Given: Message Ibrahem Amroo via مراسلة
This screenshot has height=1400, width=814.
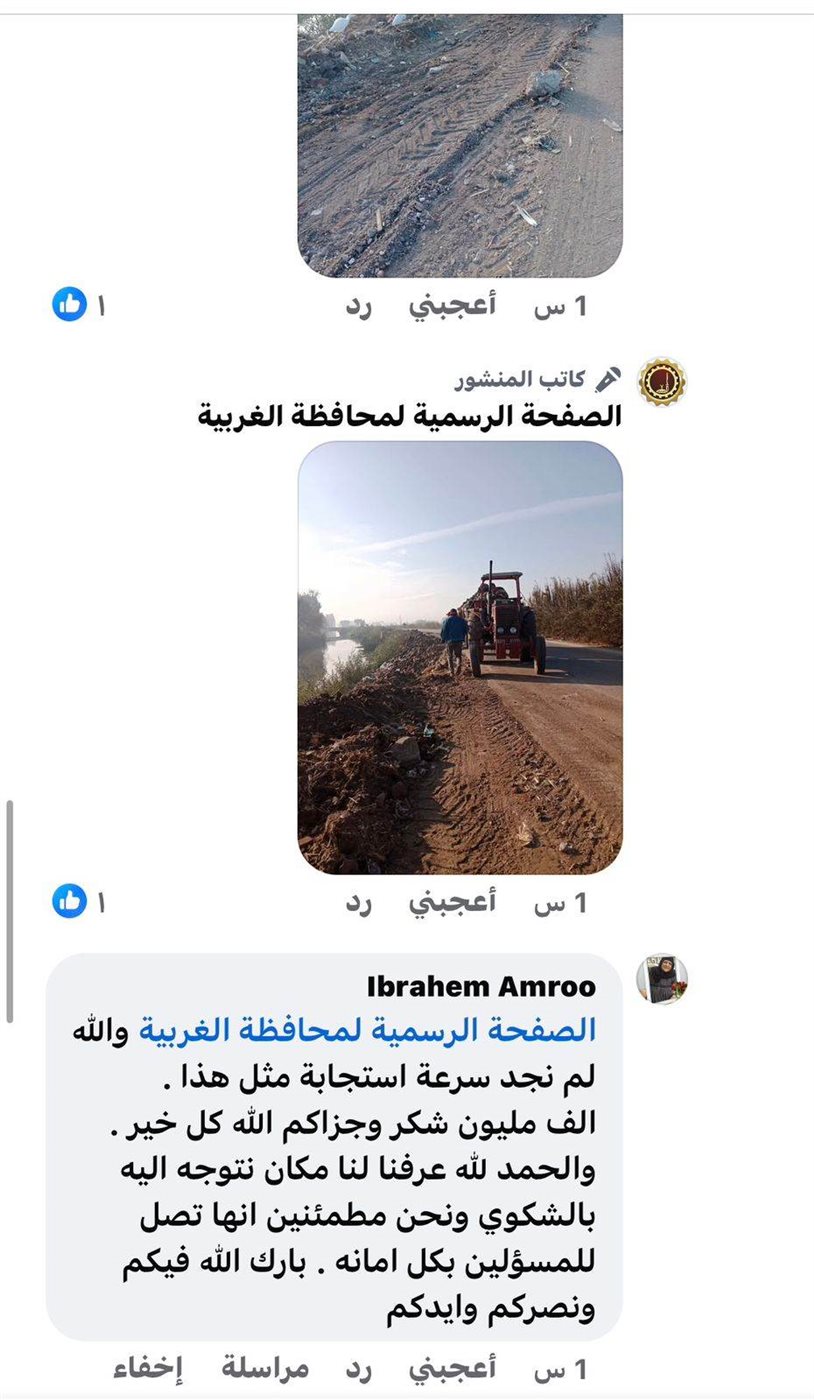Looking at the screenshot, I should pos(266,1368).
